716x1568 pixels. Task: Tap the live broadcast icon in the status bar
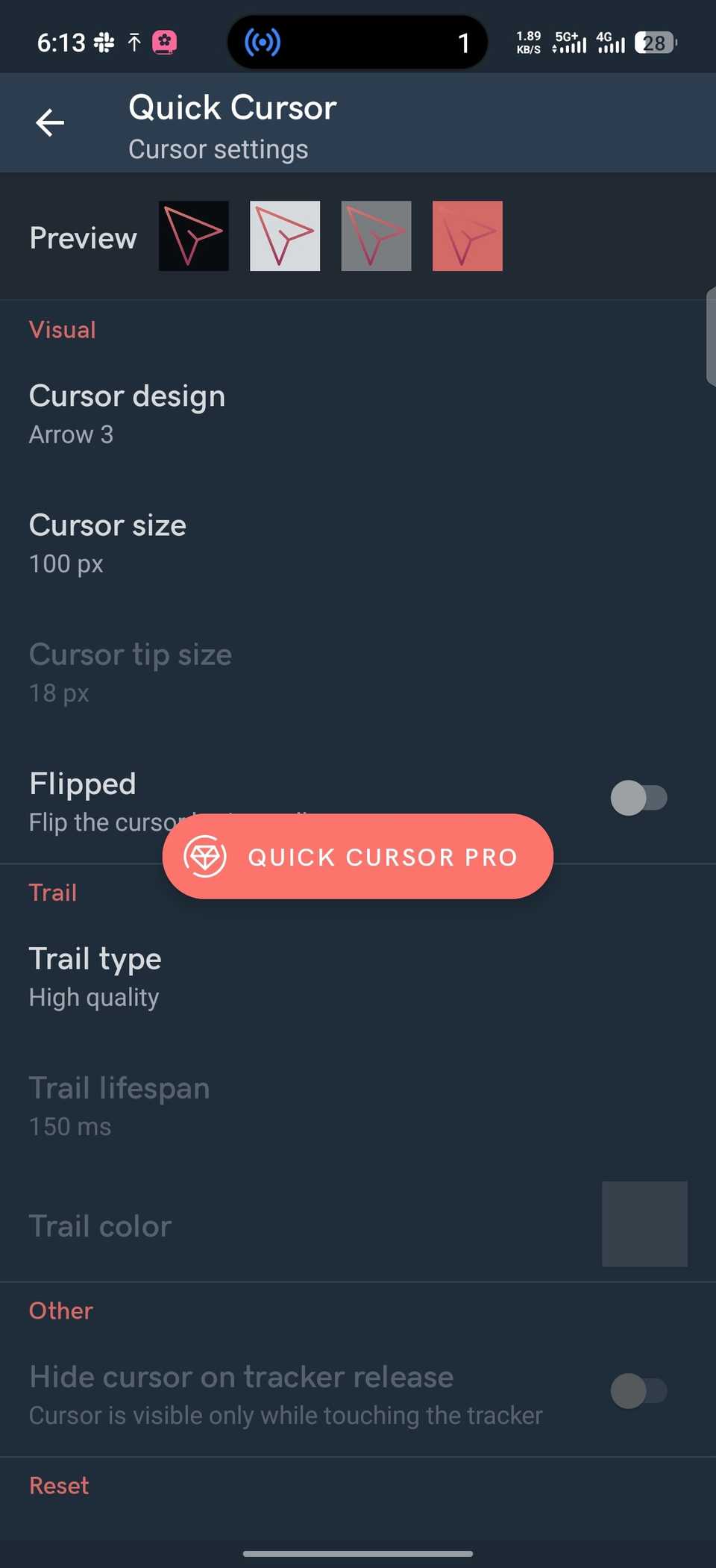click(x=260, y=43)
